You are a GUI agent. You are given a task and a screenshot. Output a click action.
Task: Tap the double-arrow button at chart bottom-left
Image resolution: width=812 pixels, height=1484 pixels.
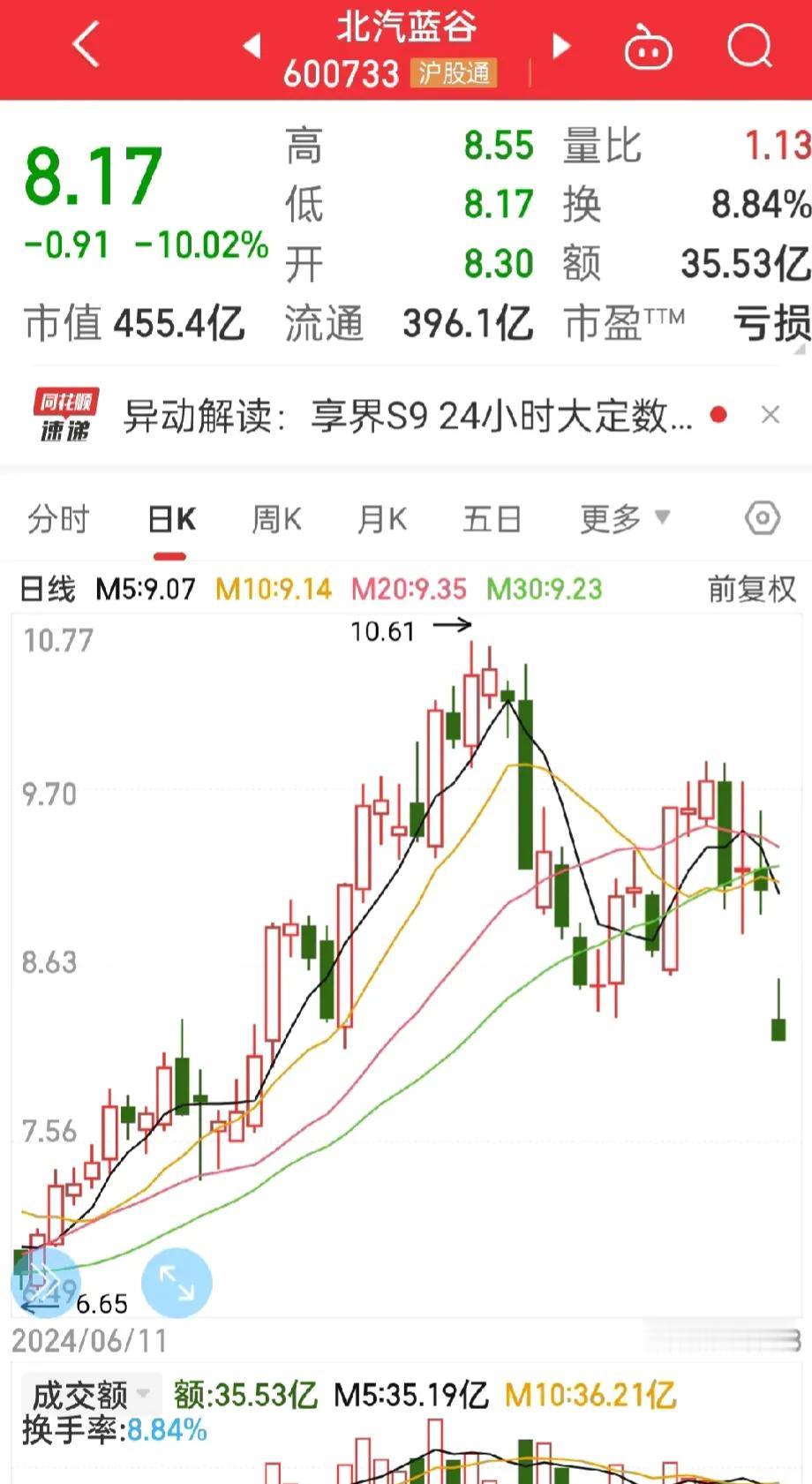pyautogui.click(x=44, y=1283)
